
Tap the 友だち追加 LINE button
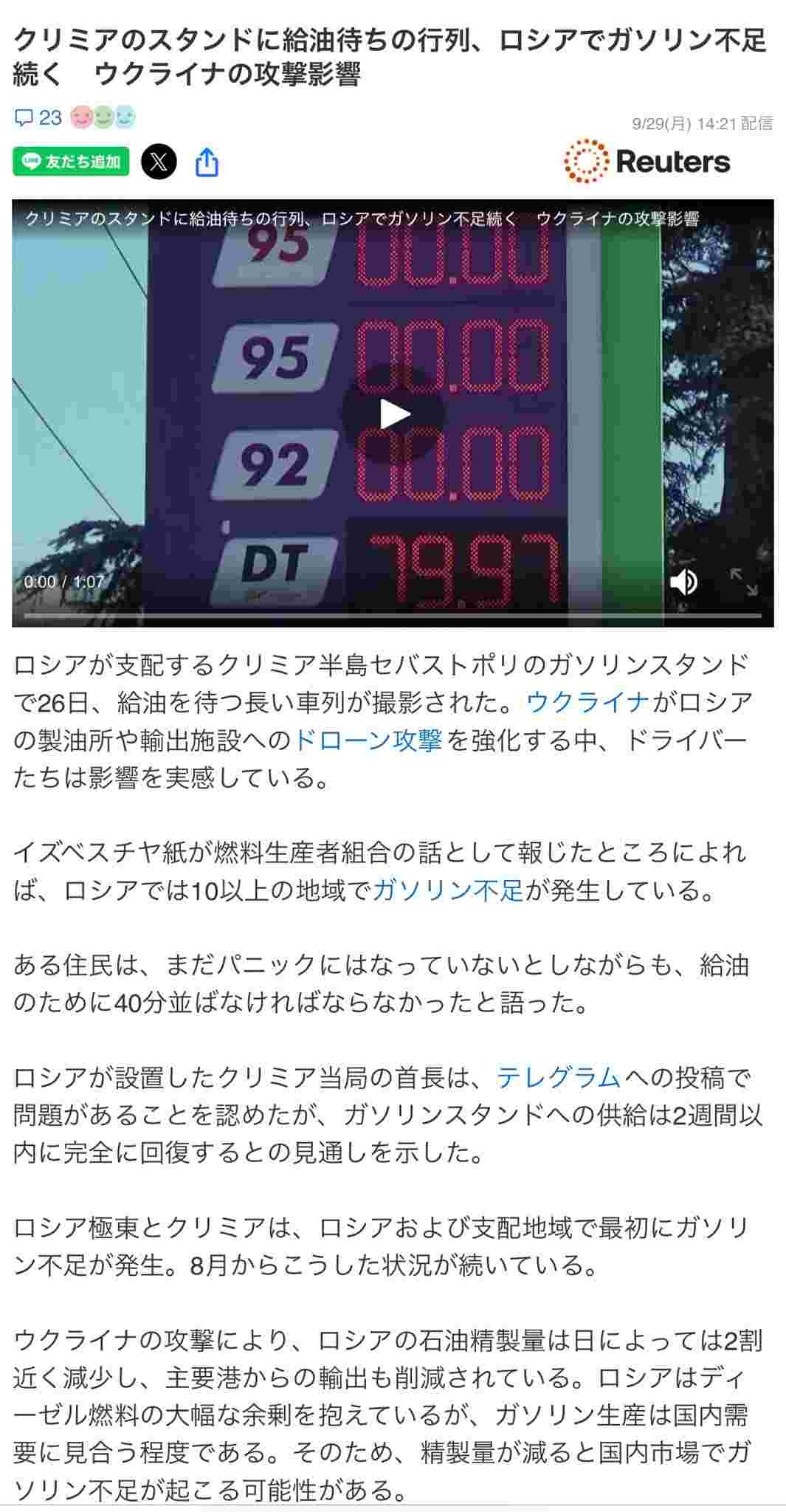click(71, 162)
